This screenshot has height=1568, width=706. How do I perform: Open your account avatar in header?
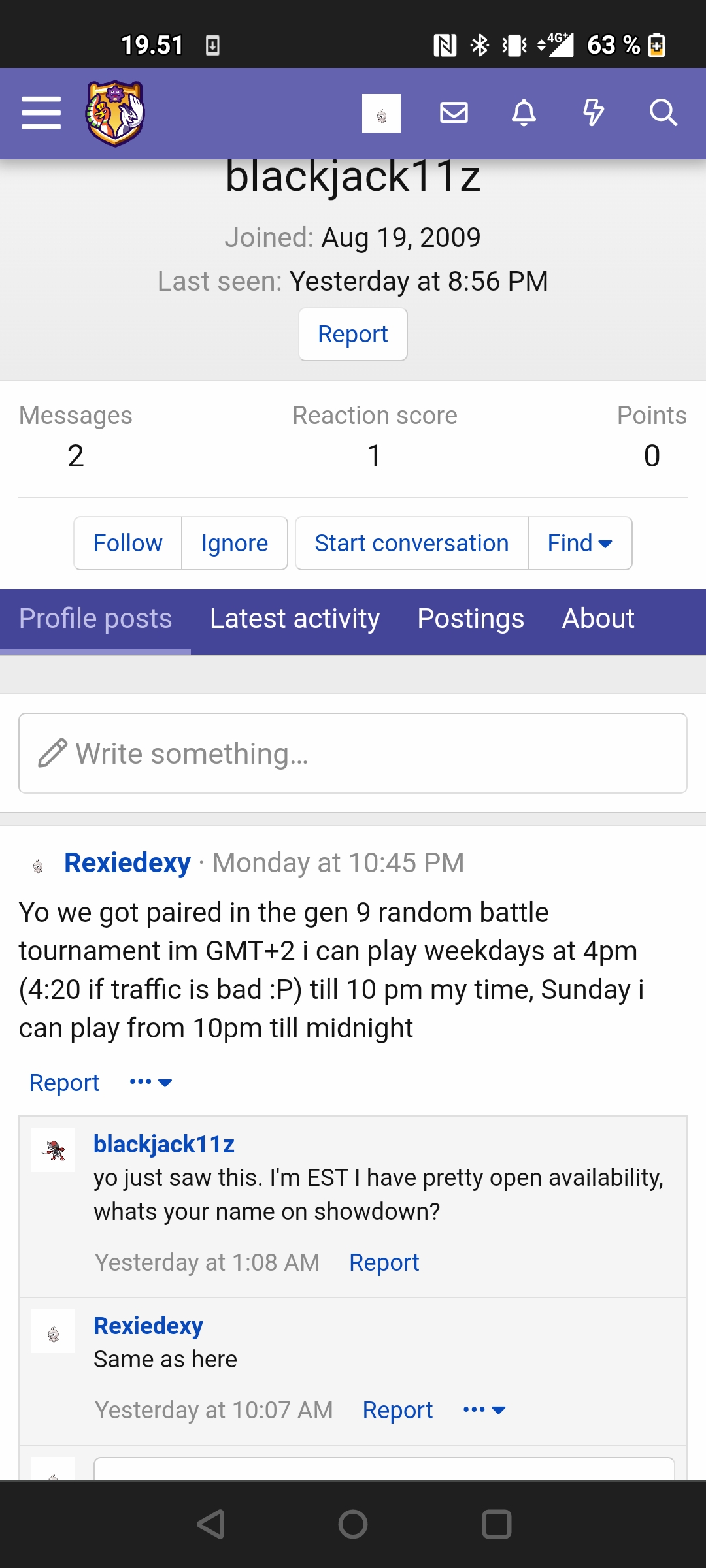point(382,114)
